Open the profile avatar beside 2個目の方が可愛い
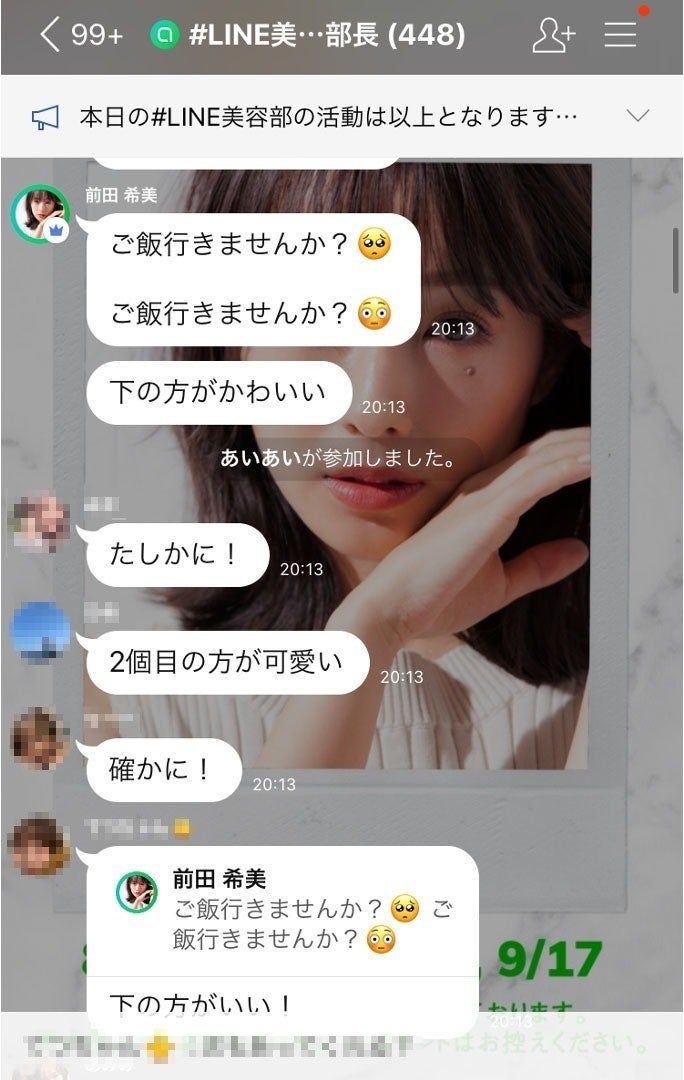The image size is (684, 1080). (x=40, y=633)
